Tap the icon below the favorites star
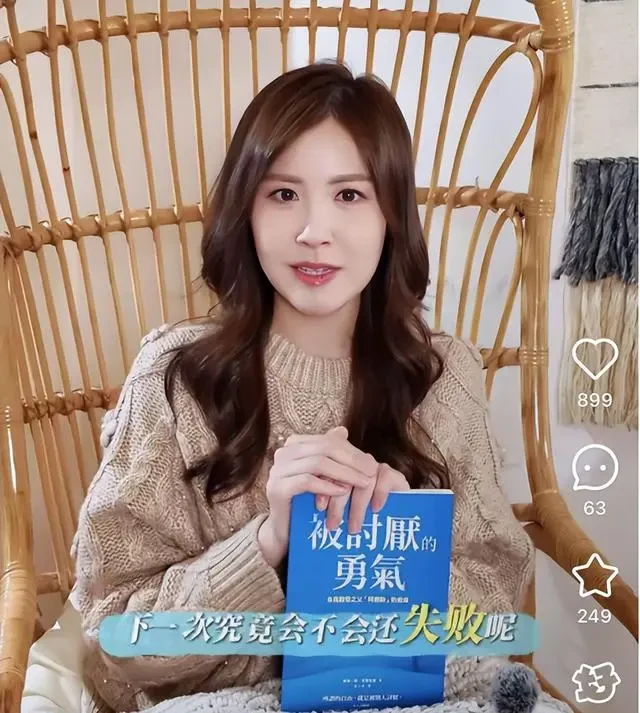The image size is (640, 713). (597, 683)
